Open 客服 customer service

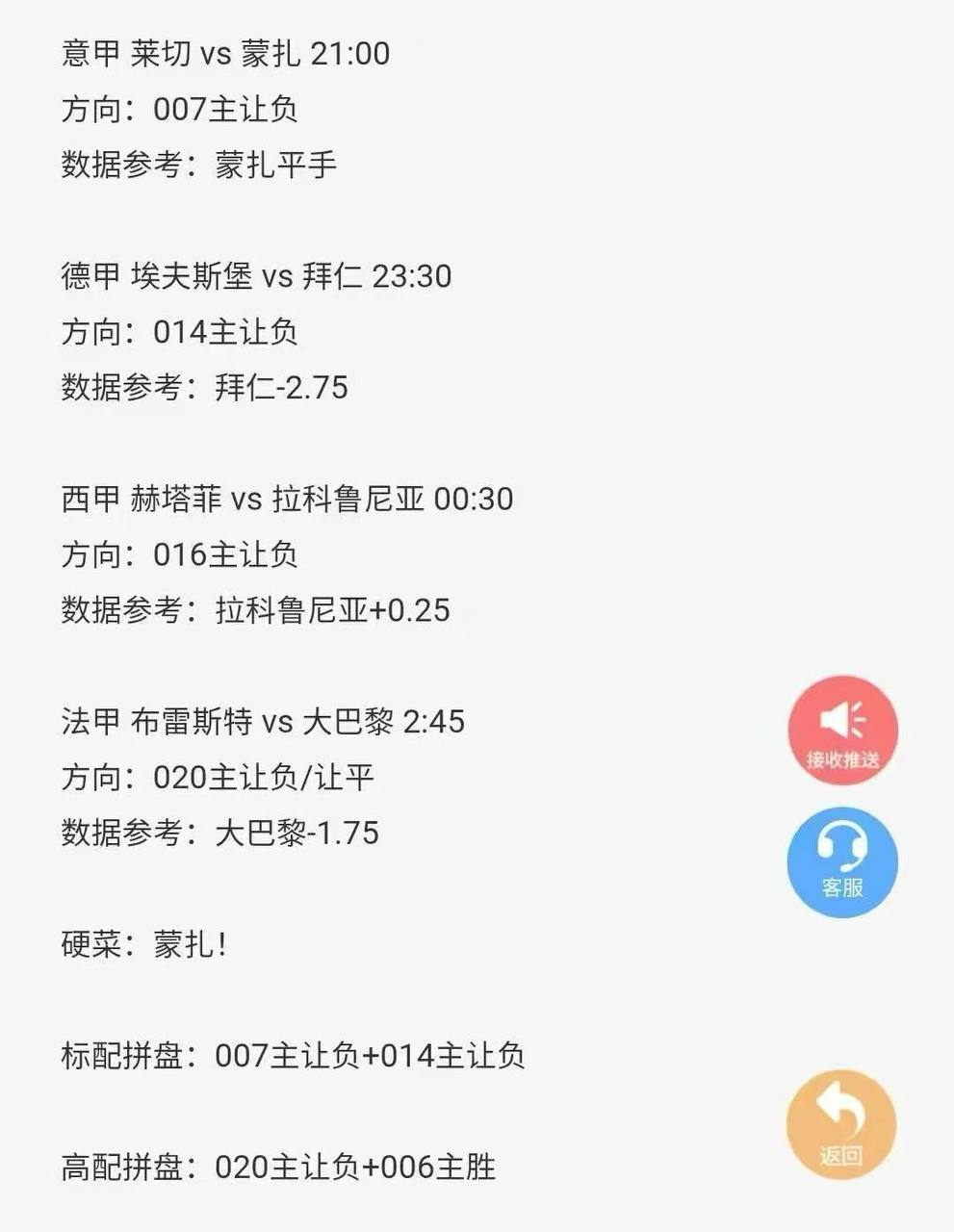click(x=842, y=861)
